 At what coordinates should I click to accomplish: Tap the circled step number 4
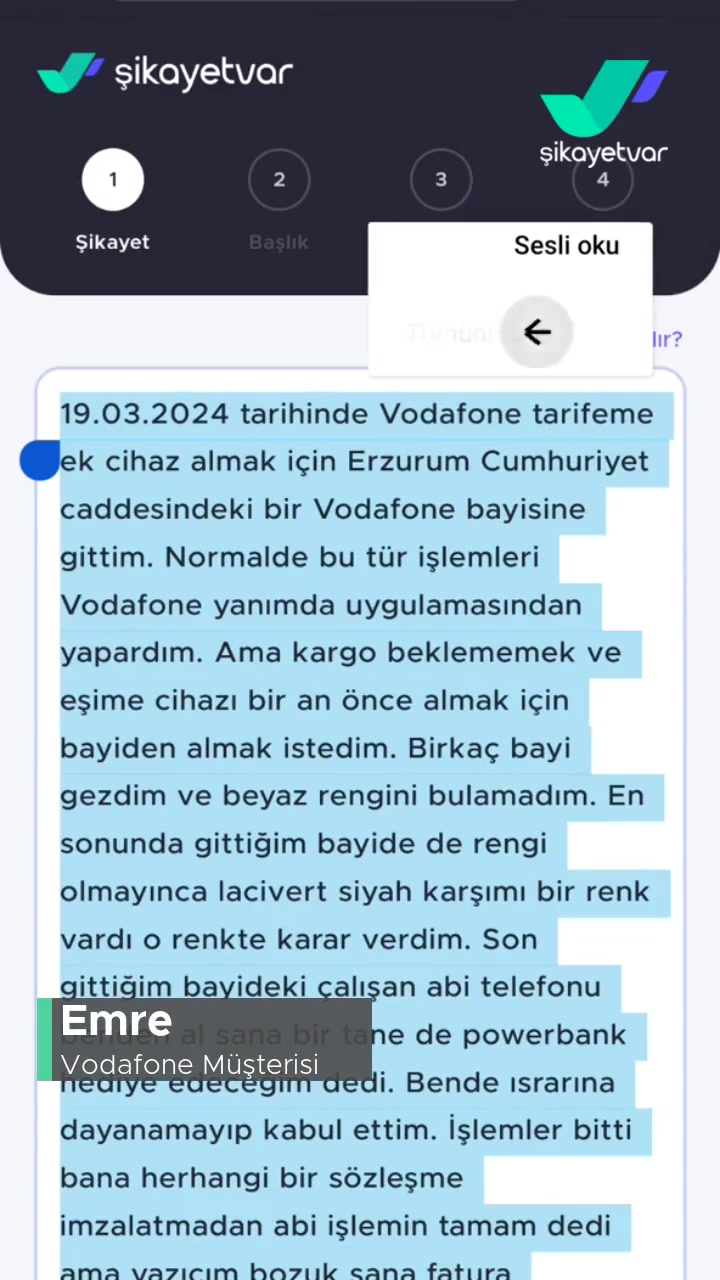[603, 179]
